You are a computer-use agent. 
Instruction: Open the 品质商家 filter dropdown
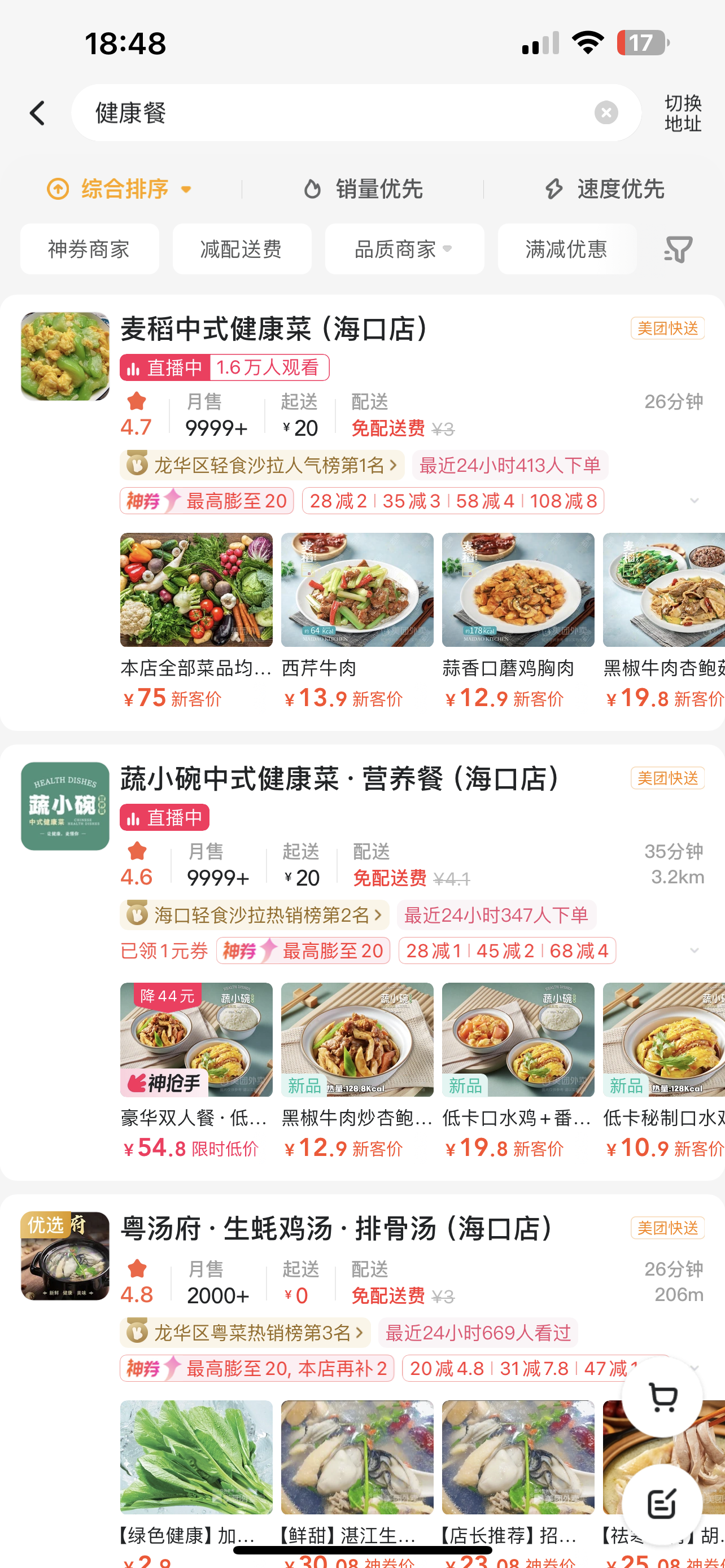pos(404,249)
